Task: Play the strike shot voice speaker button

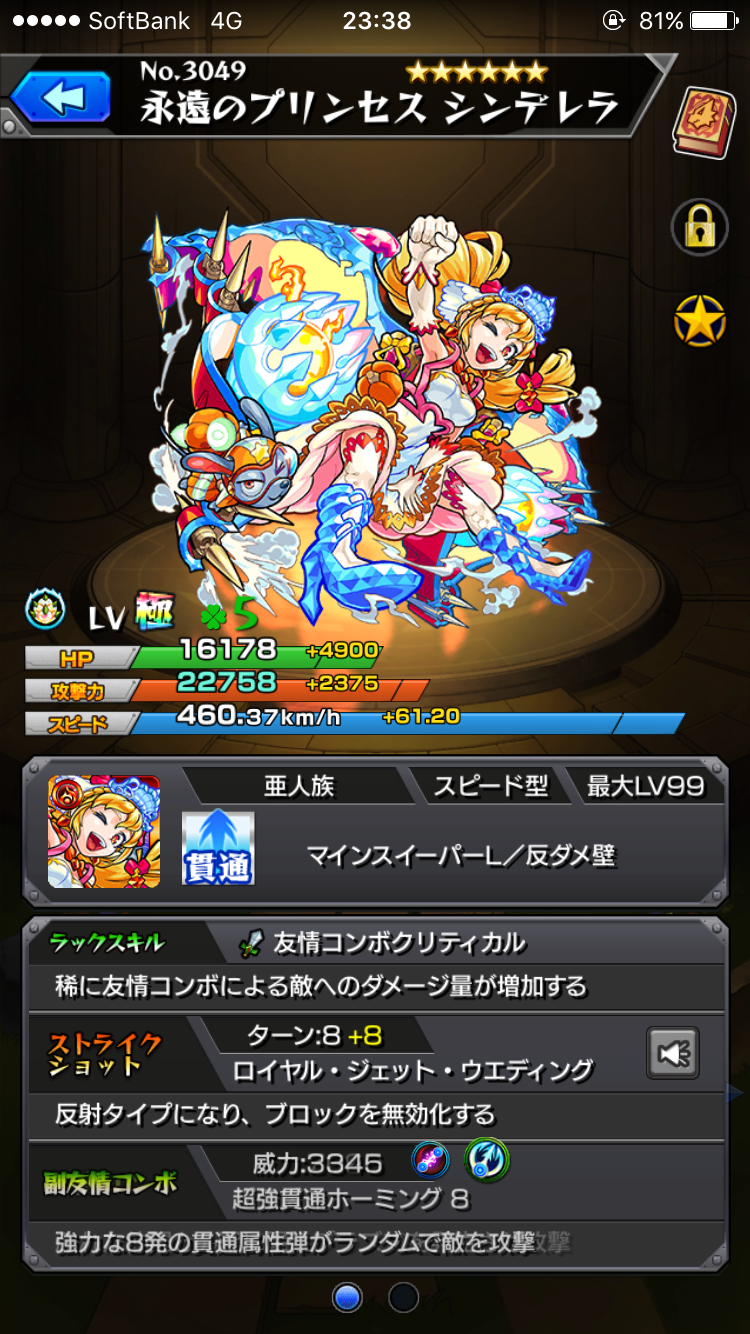Action: tap(672, 1053)
